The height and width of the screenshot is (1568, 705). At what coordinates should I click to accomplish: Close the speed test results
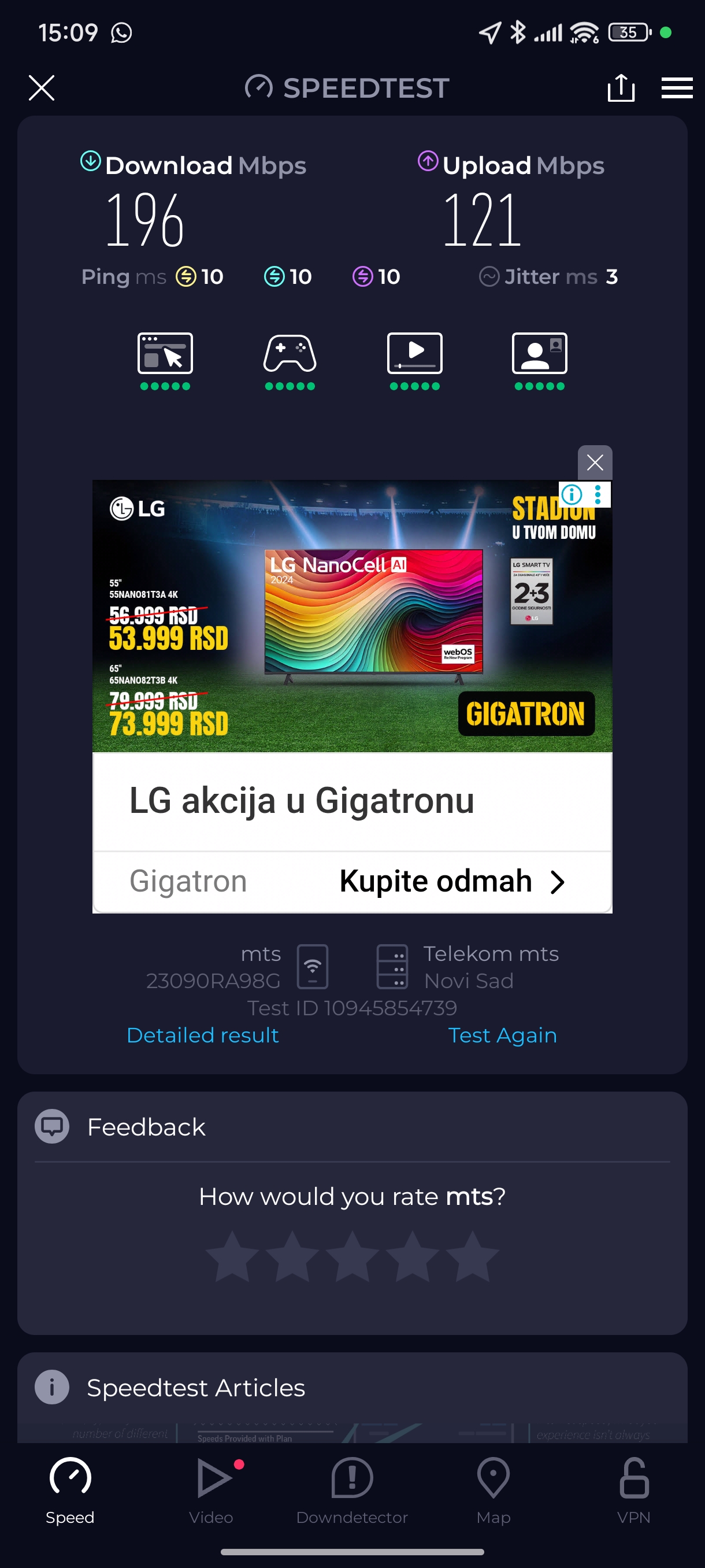point(42,88)
